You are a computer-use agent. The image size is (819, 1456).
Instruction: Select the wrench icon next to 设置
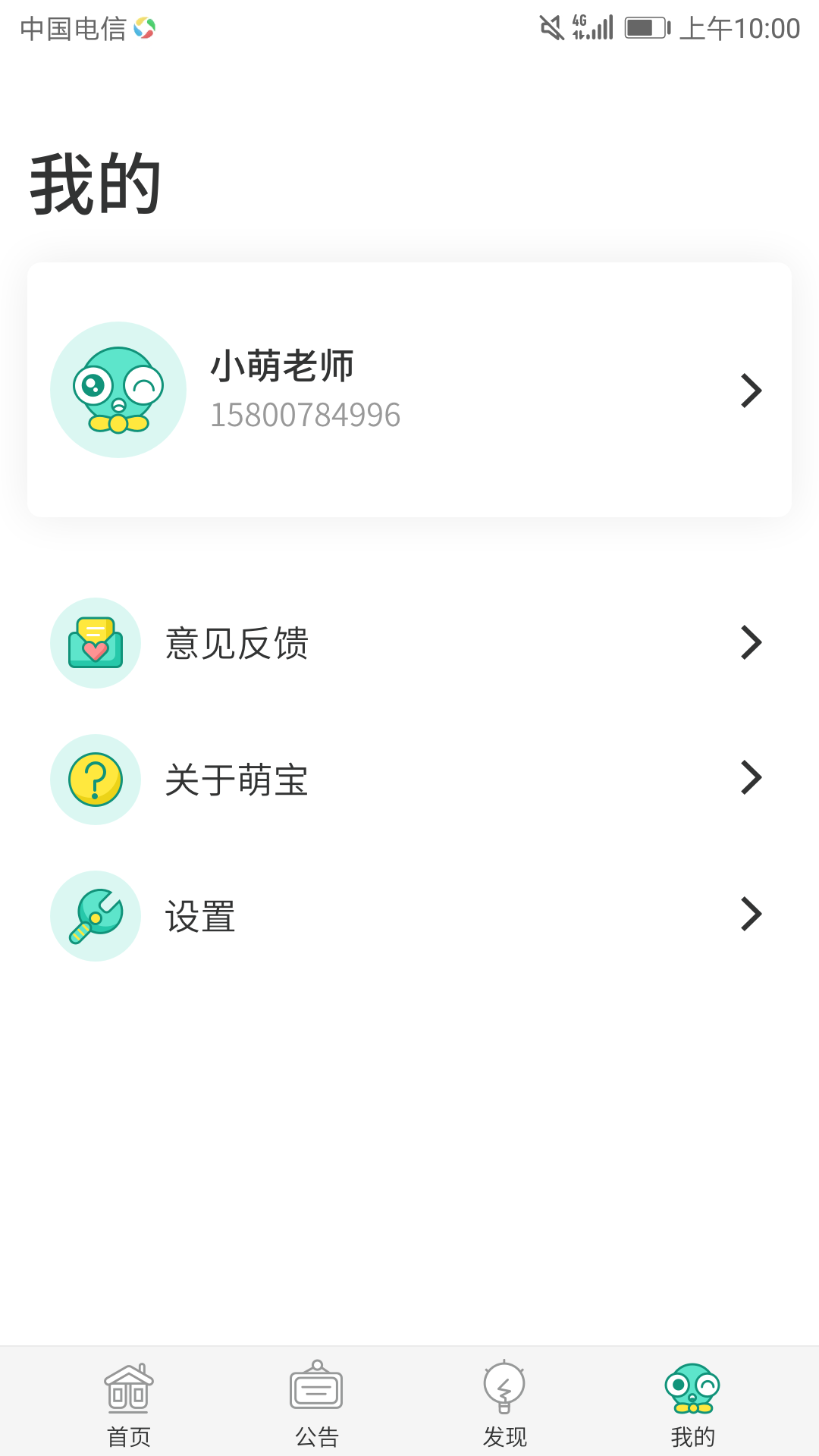click(95, 915)
